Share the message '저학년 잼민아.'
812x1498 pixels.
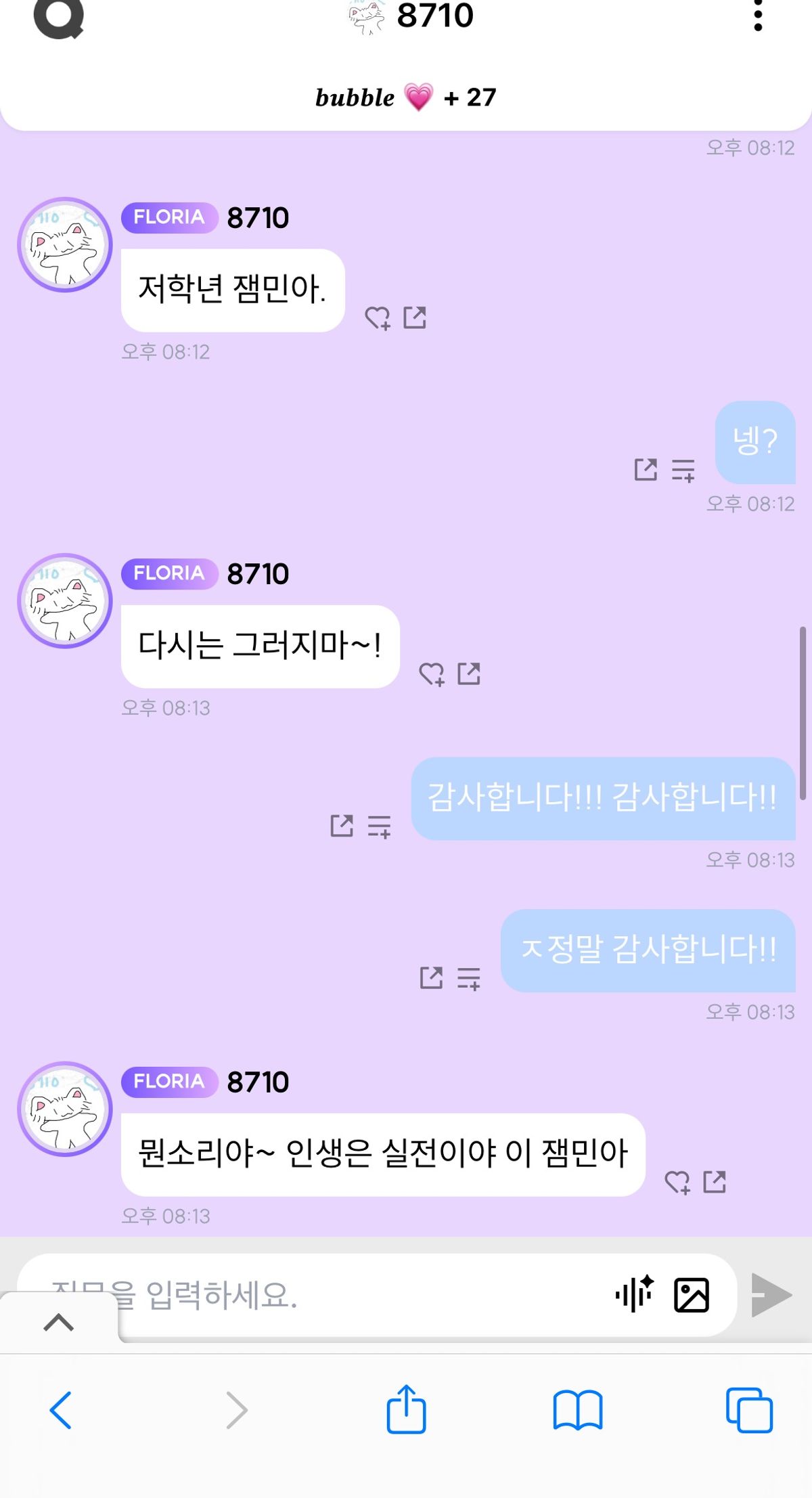coord(415,317)
